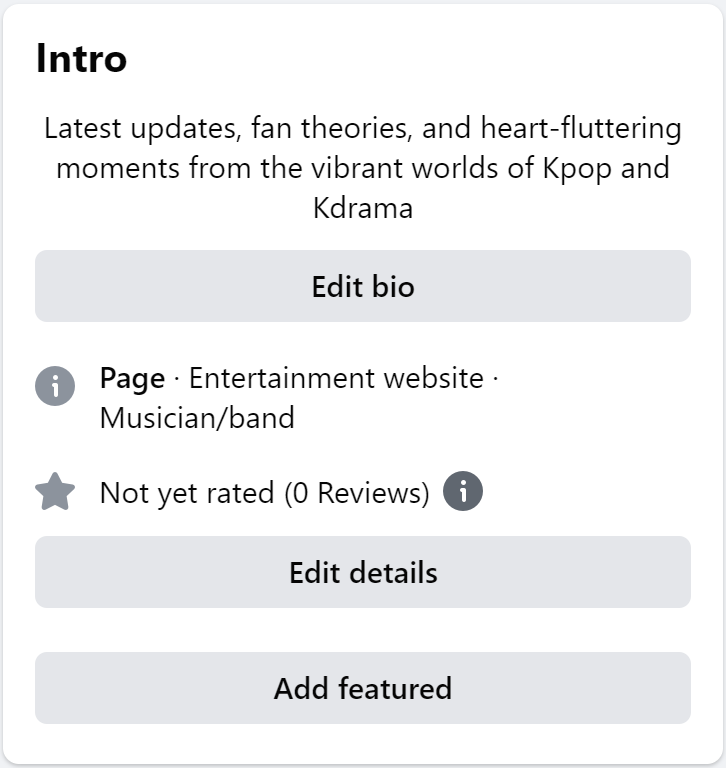Screen dimensions: 726x768
Task: Open Edit details
Action: [363, 573]
